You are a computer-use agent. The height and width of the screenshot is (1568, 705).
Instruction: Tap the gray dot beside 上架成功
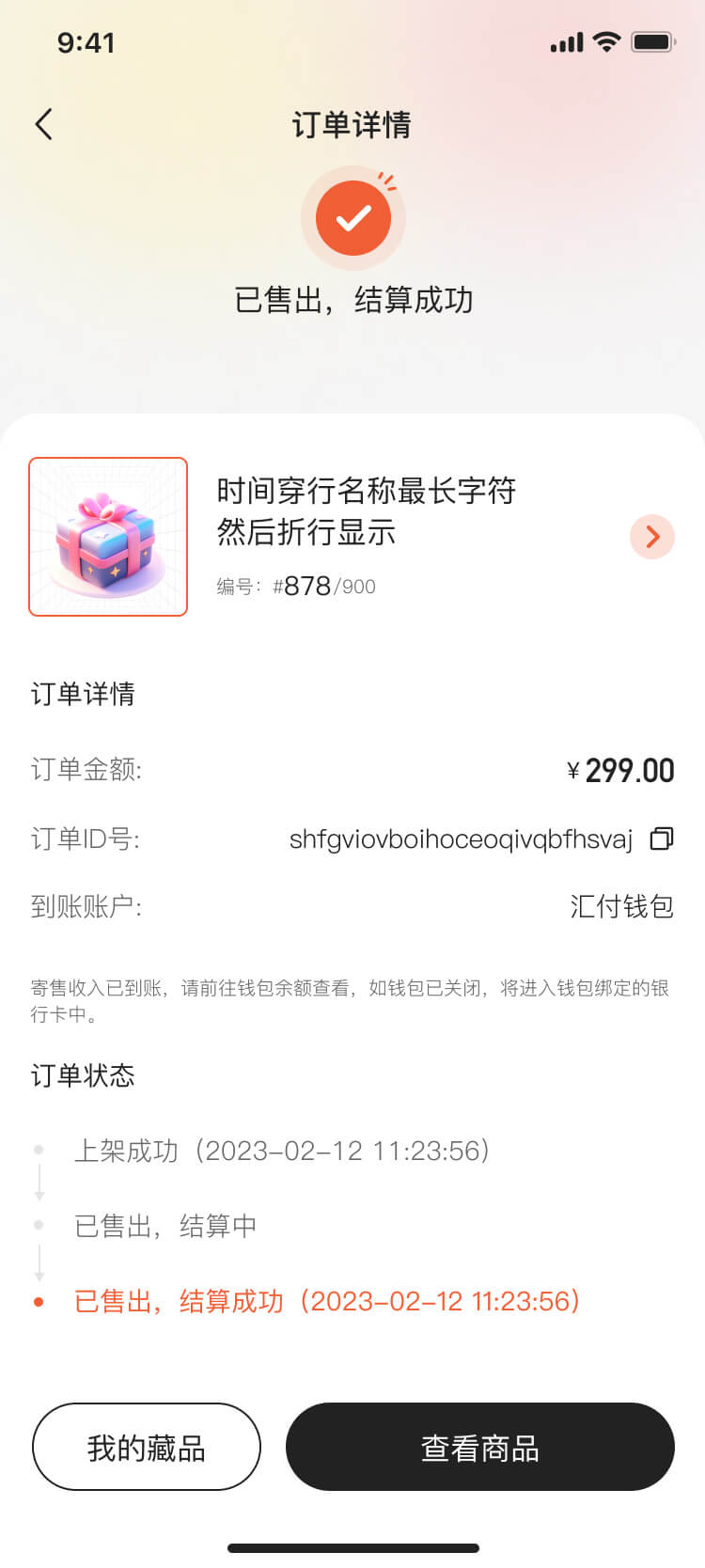point(38,1150)
